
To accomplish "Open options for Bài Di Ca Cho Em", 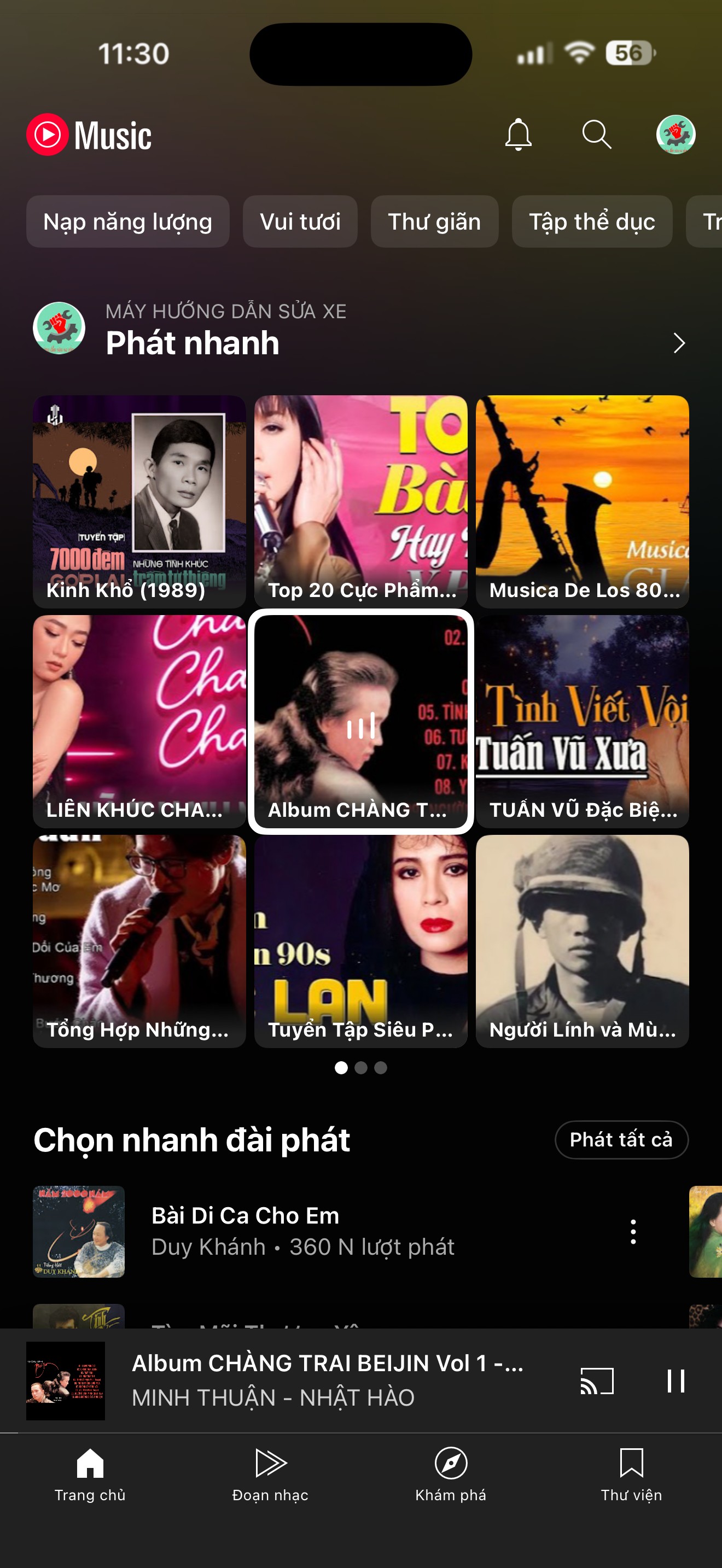I will (x=633, y=1231).
